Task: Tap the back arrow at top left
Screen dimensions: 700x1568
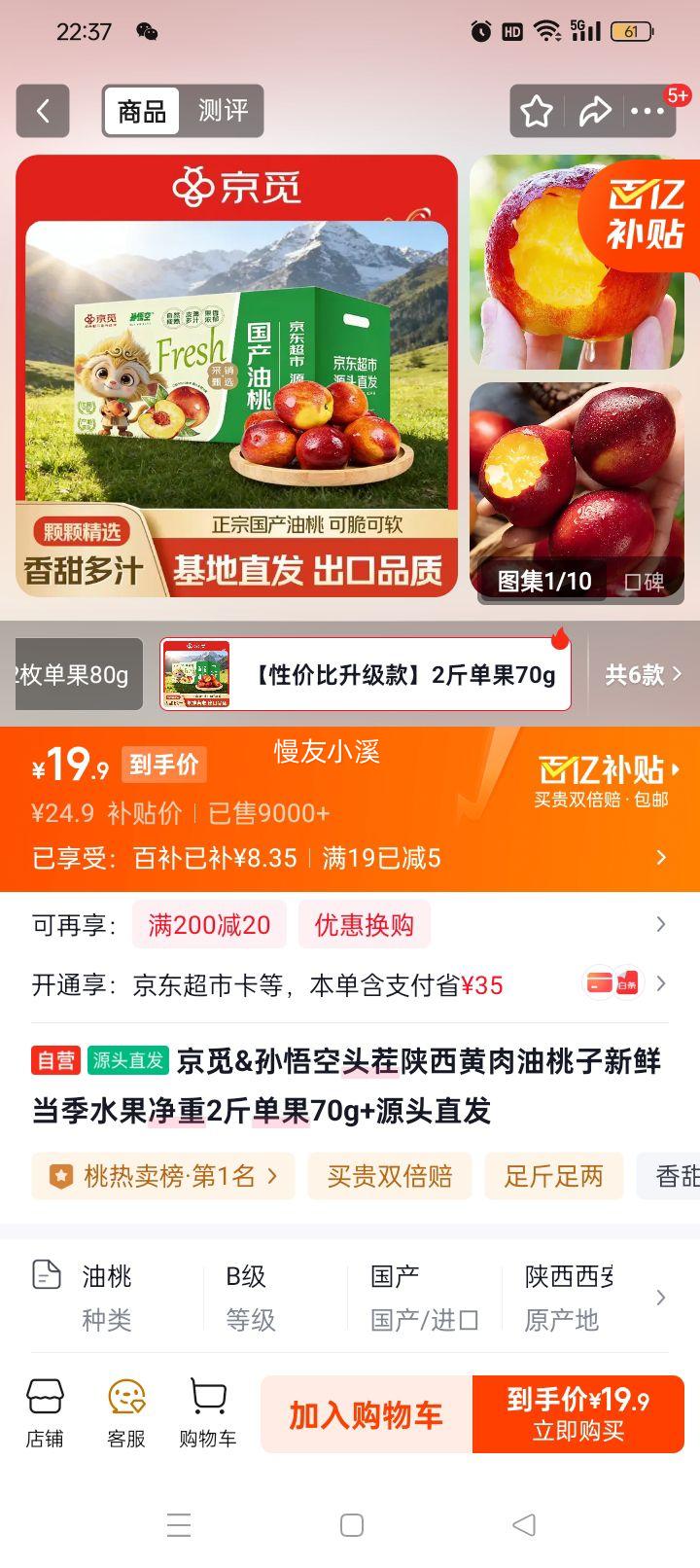Action: (x=43, y=111)
